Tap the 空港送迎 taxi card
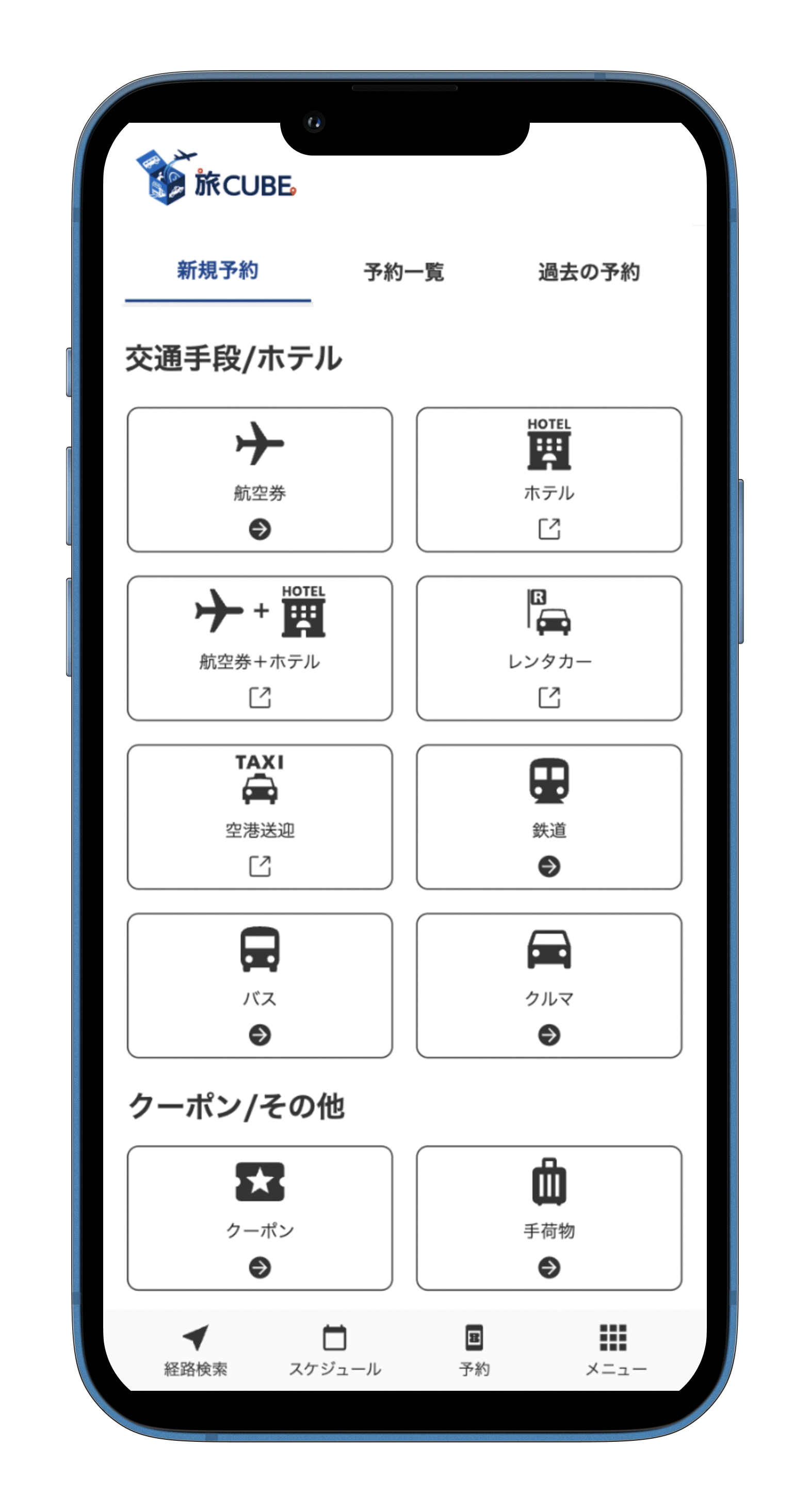The width and height of the screenshot is (810, 1512). click(260, 816)
